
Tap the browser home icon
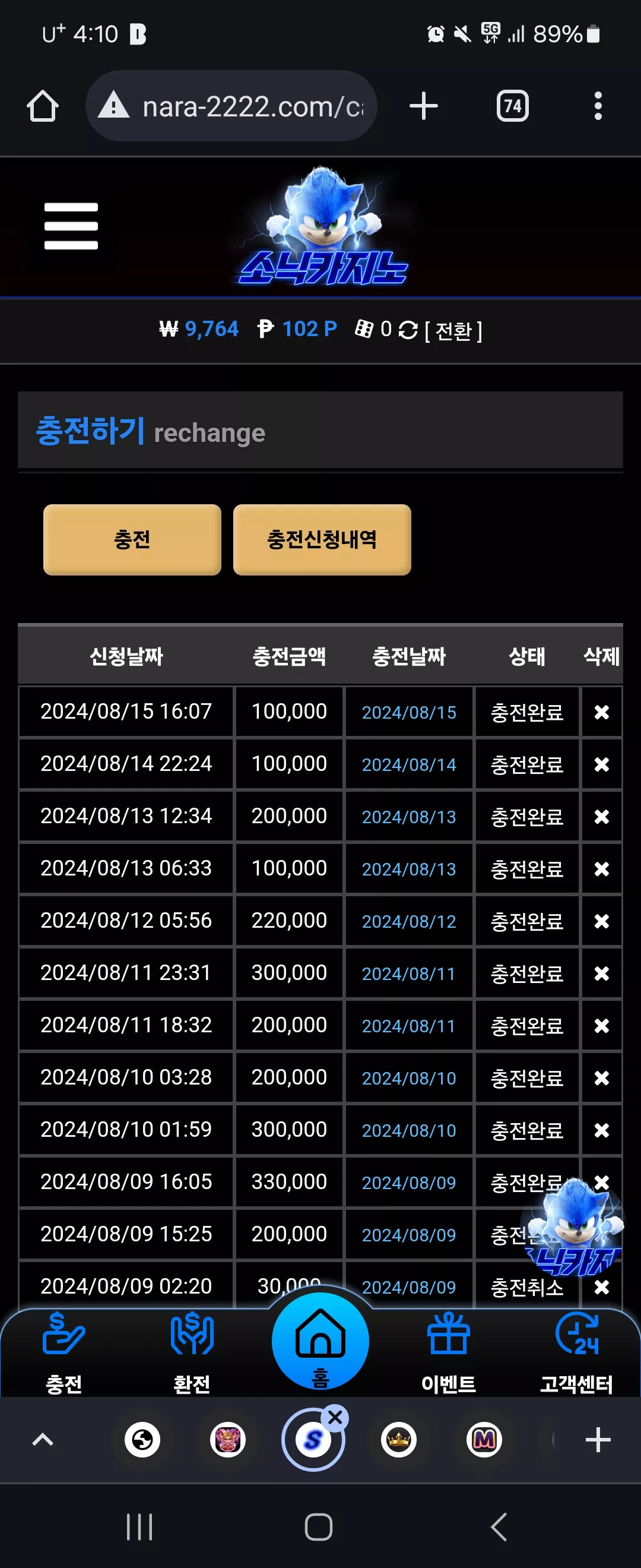pos(43,106)
